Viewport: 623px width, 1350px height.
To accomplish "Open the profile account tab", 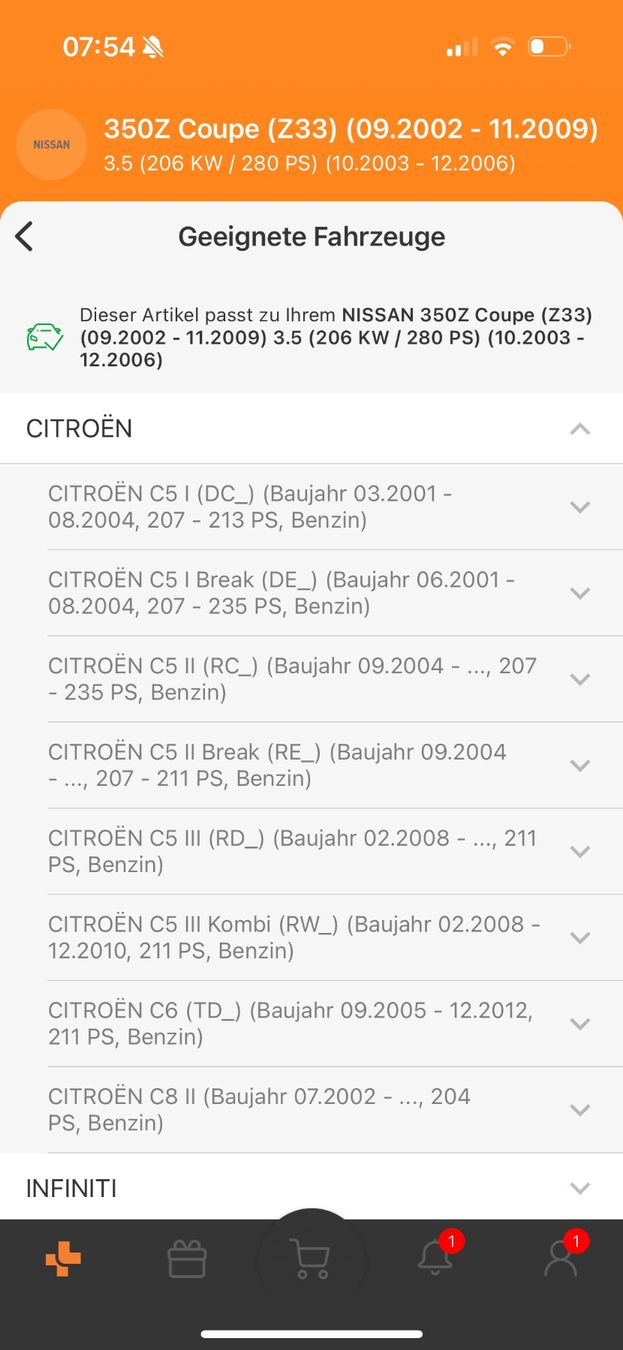I will (x=561, y=1259).
